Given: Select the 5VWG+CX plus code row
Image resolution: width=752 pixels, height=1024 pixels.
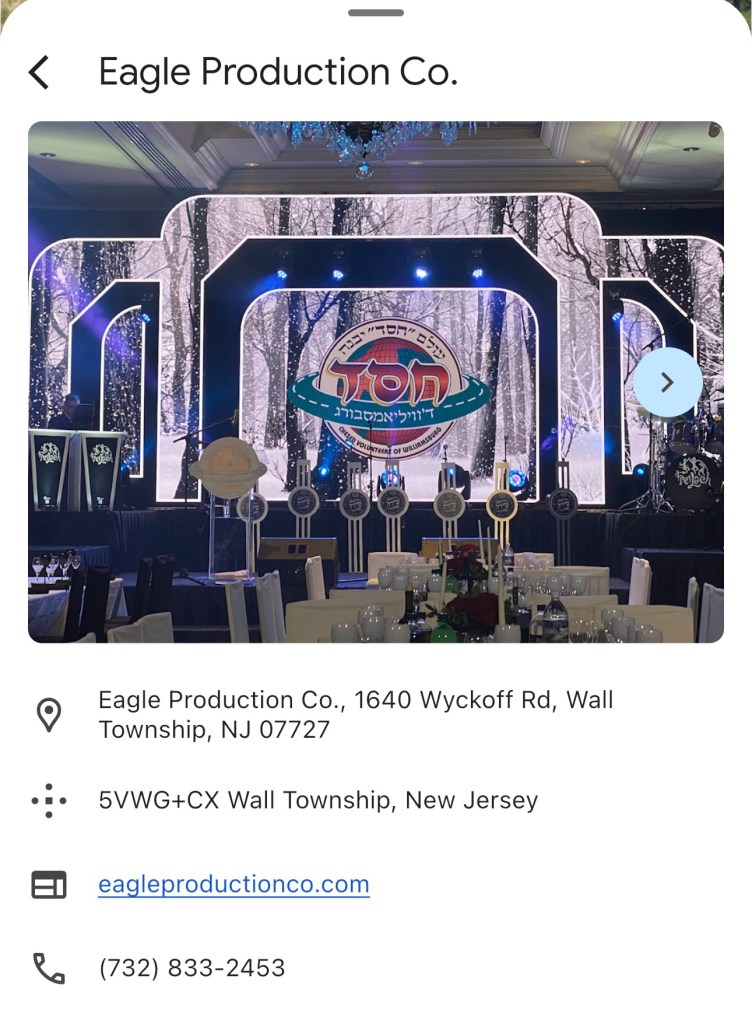Looking at the screenshot, I should pyautogui.click(x=317, y=800).
